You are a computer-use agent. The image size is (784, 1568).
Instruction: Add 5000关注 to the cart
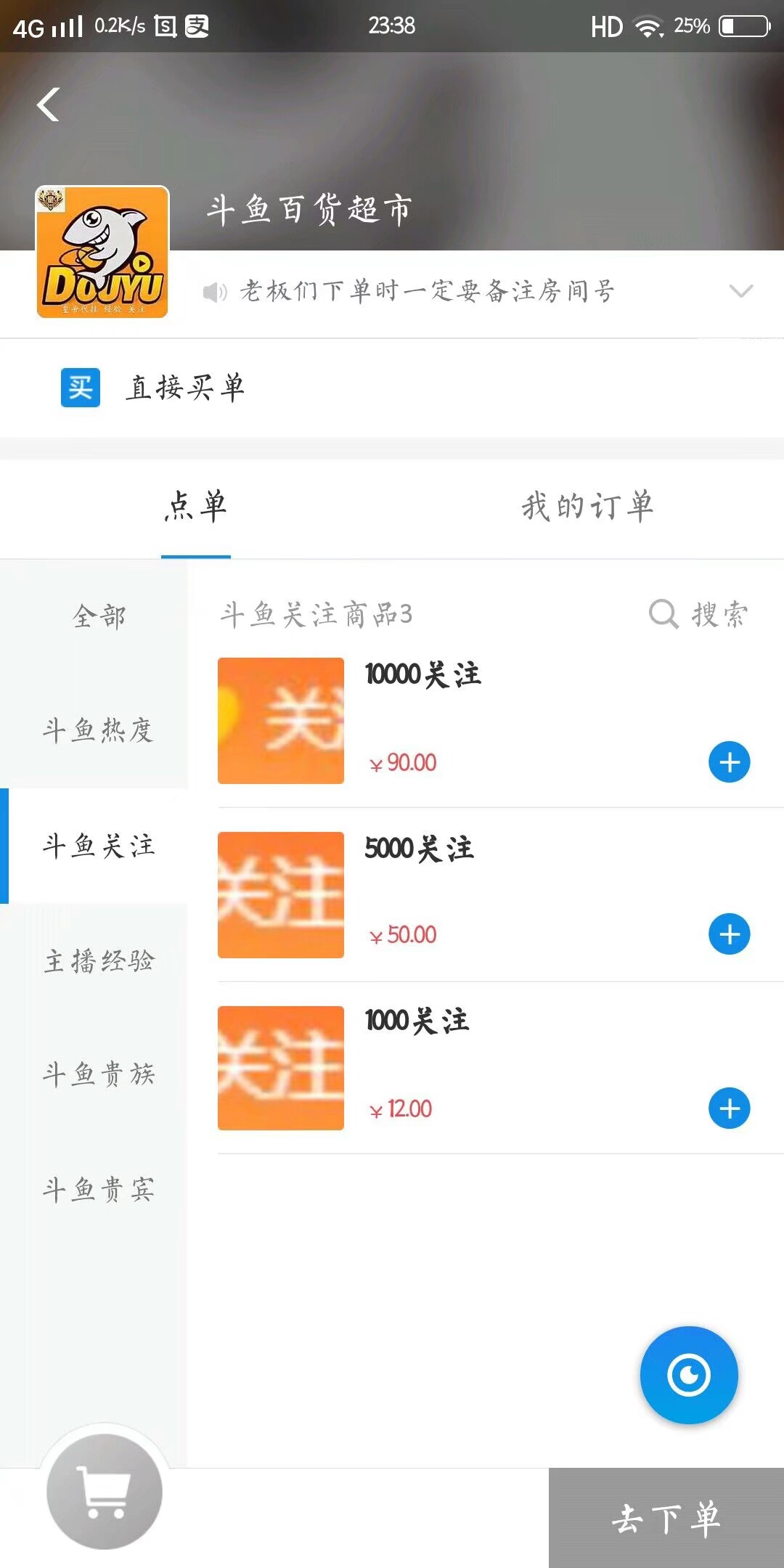(729, 934)
